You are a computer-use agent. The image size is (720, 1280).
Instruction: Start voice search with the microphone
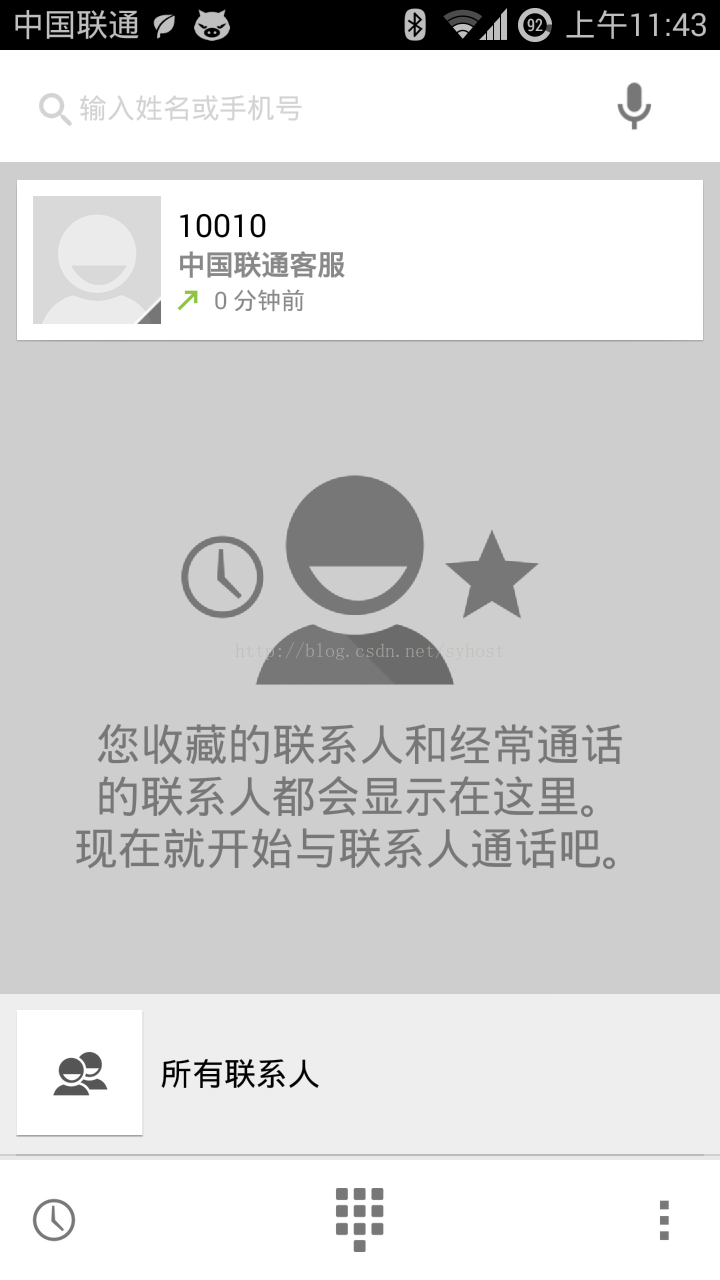coord(633,106)
